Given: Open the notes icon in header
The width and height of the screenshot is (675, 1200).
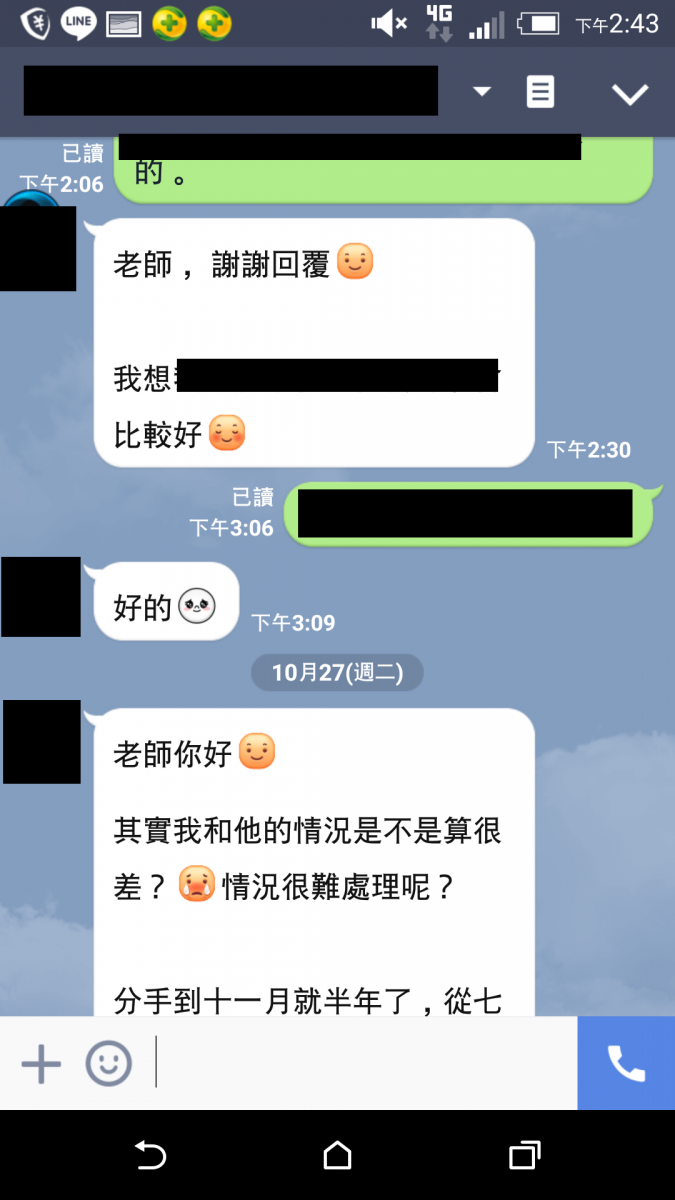Looking at the screenshot, I should (x=540, y=92).
